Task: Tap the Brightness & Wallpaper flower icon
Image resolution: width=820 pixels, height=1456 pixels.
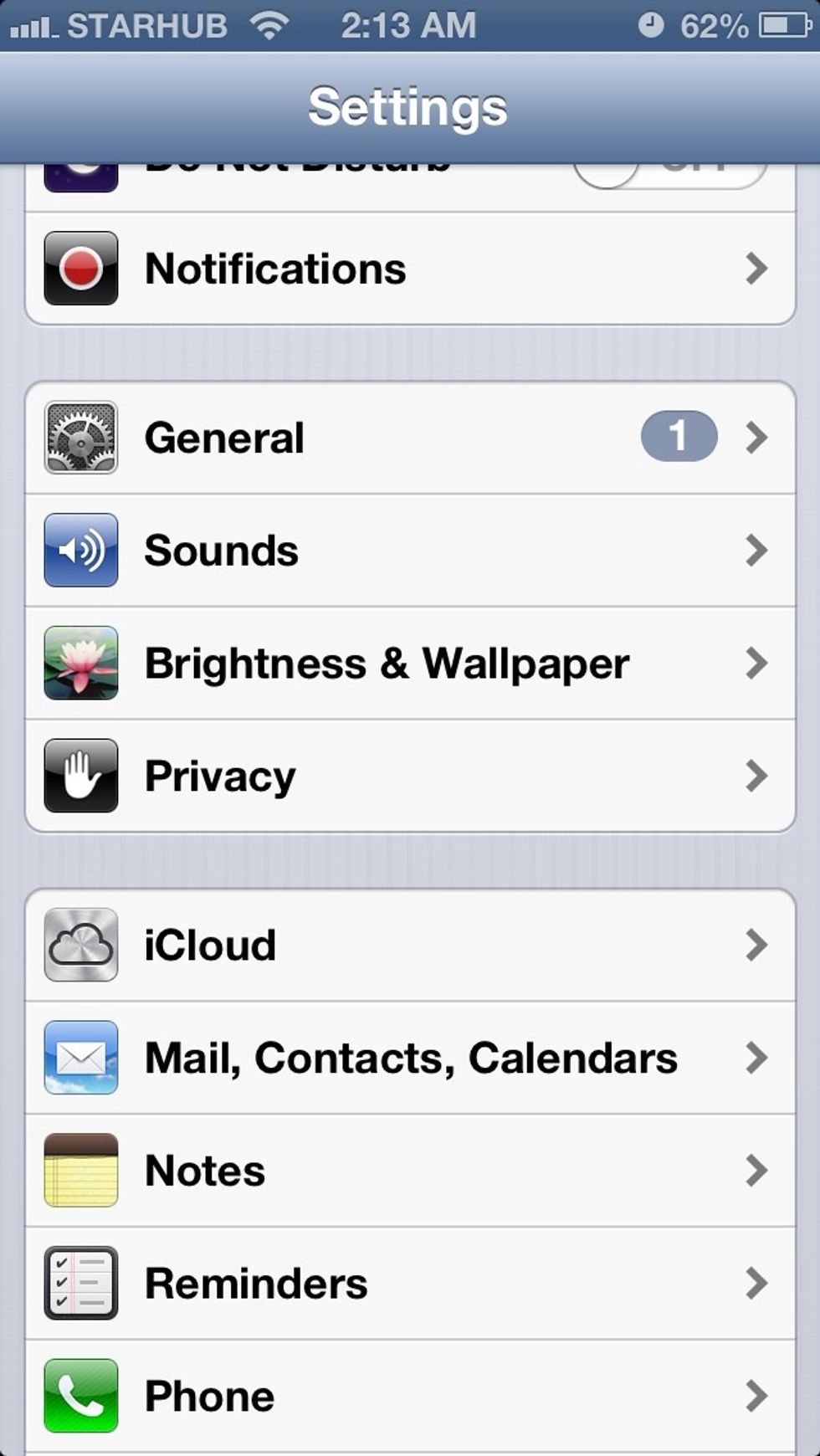Action: [x=80, y=662]
